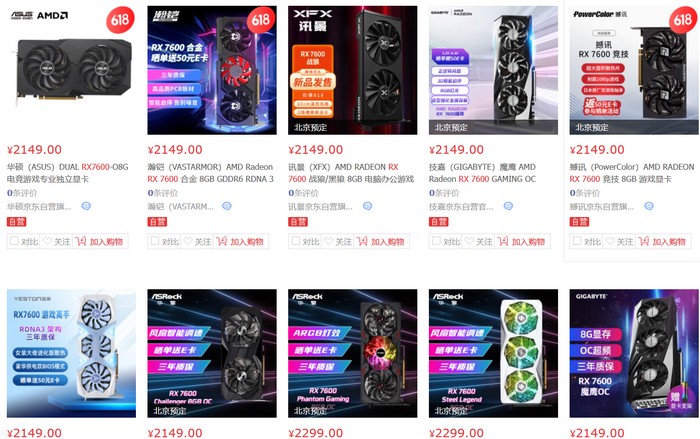Check 对比 for the ASUS DUAL card
The height and width of the screenshot is (439, 700).
(24, 241)
